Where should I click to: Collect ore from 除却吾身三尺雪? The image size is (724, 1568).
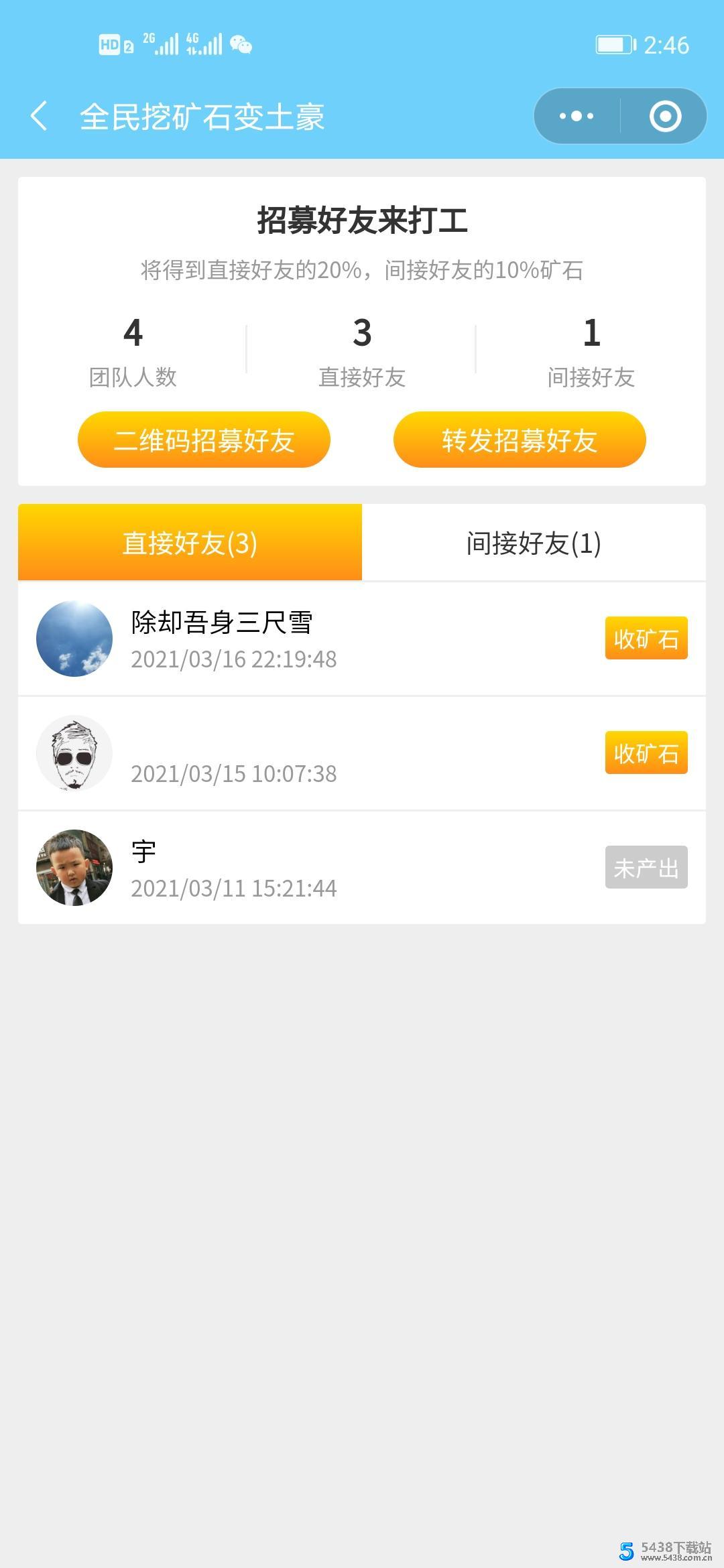(646, 638)
